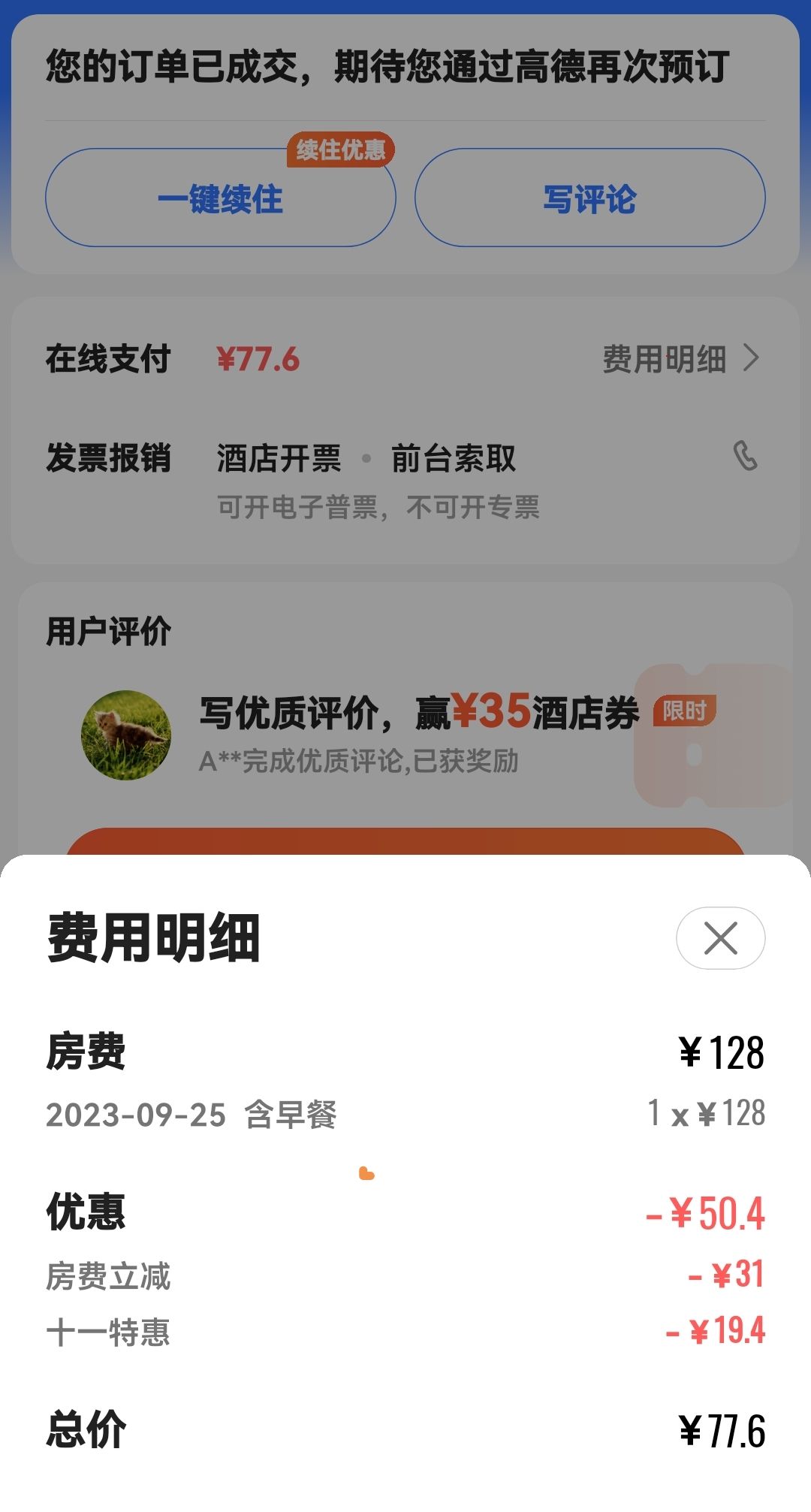The height and width of the screenshot is (1512, 811).
Task: Tap 写评论 to write a review
Action: tap(589, 199)
